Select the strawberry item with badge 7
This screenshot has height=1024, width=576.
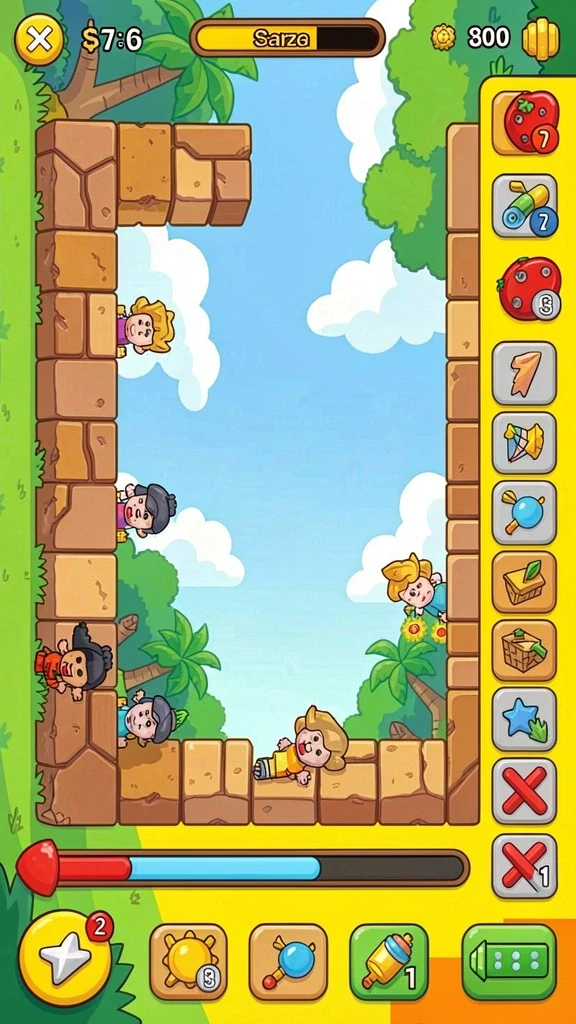[525, 123]
